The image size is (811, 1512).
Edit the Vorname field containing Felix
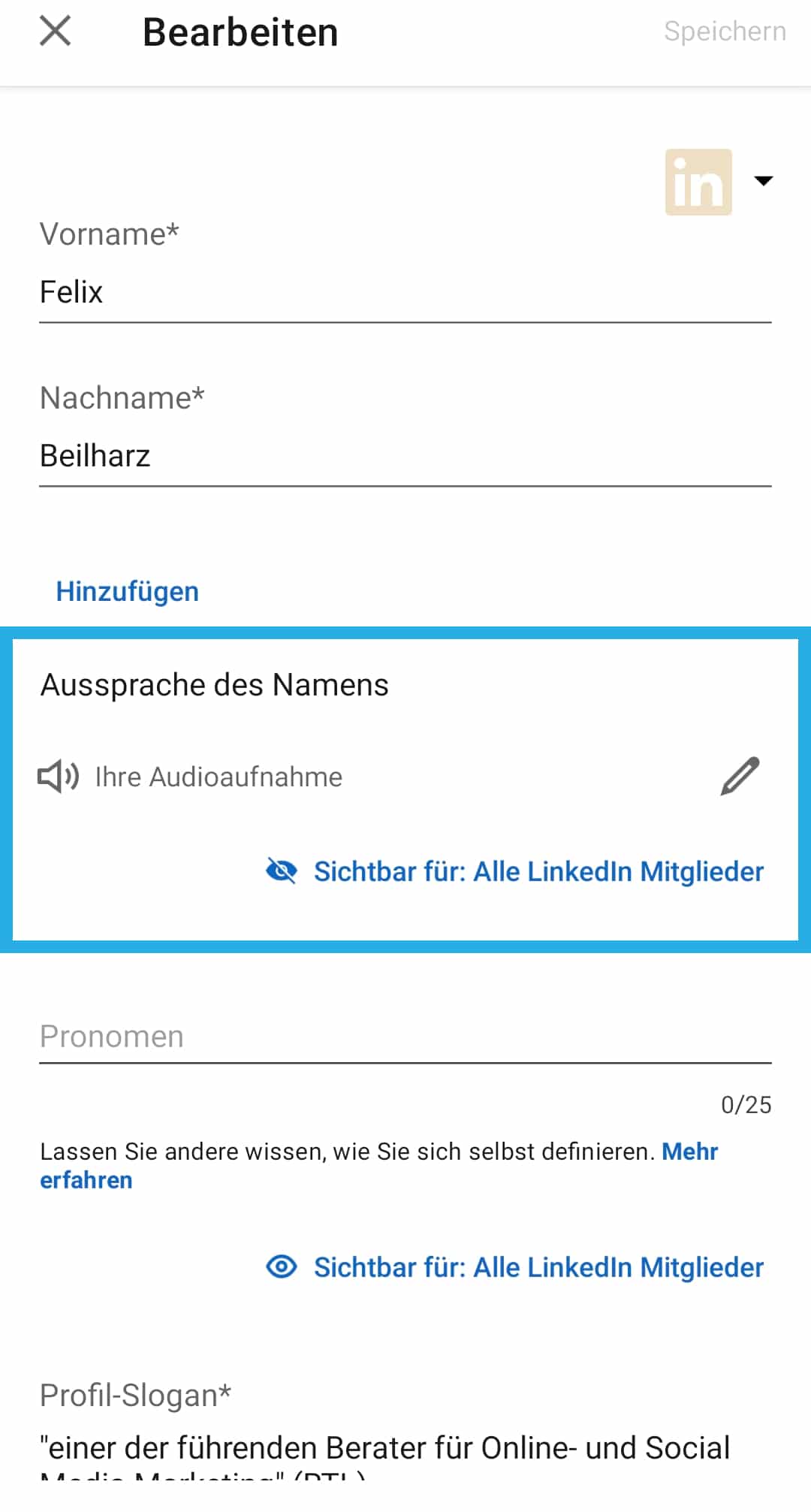tap(405, 292)
